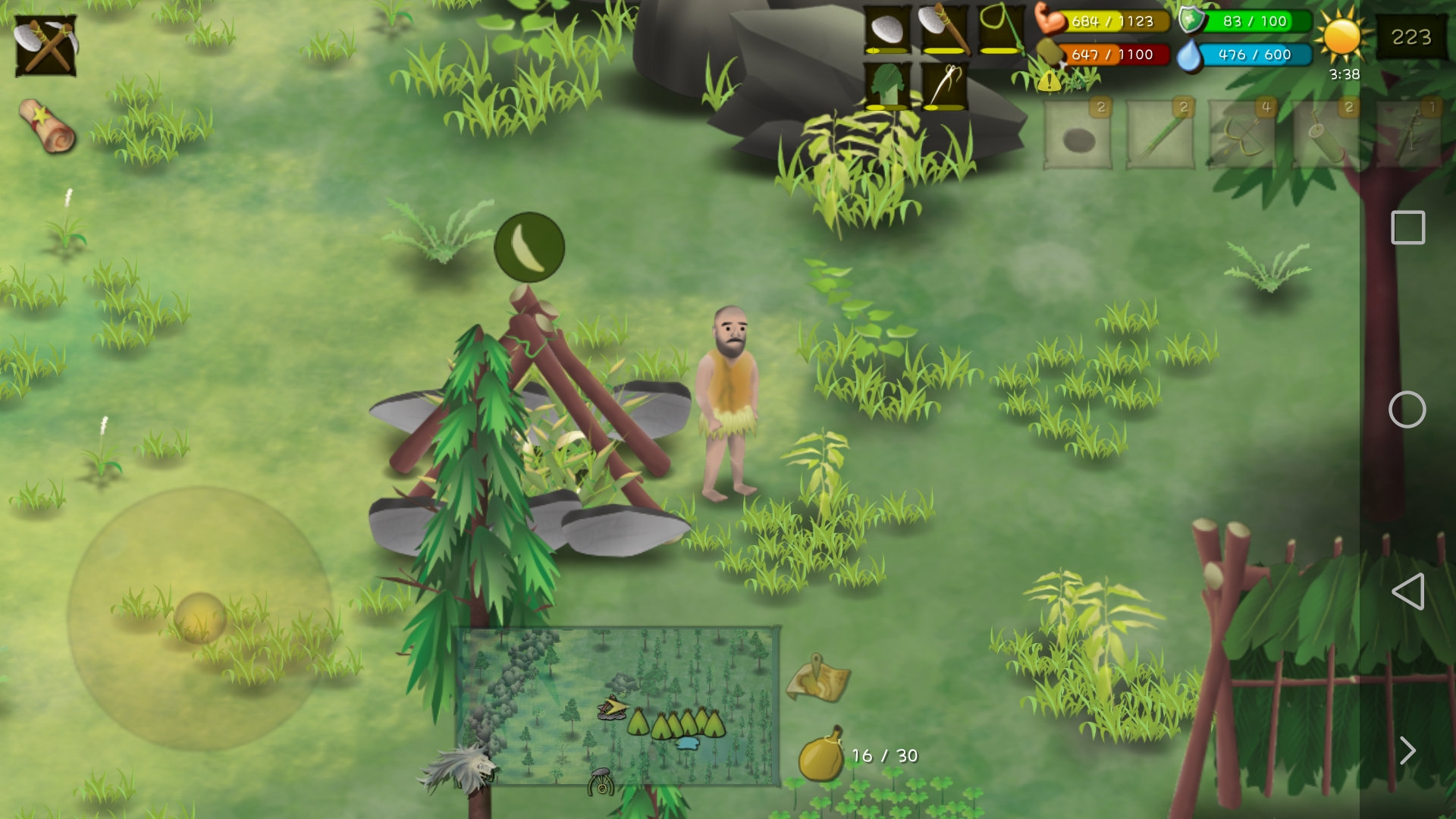Screen dimensions: 1456x819
Task: Tap the movement joystick knob
Action: click(x=200, y=617)
